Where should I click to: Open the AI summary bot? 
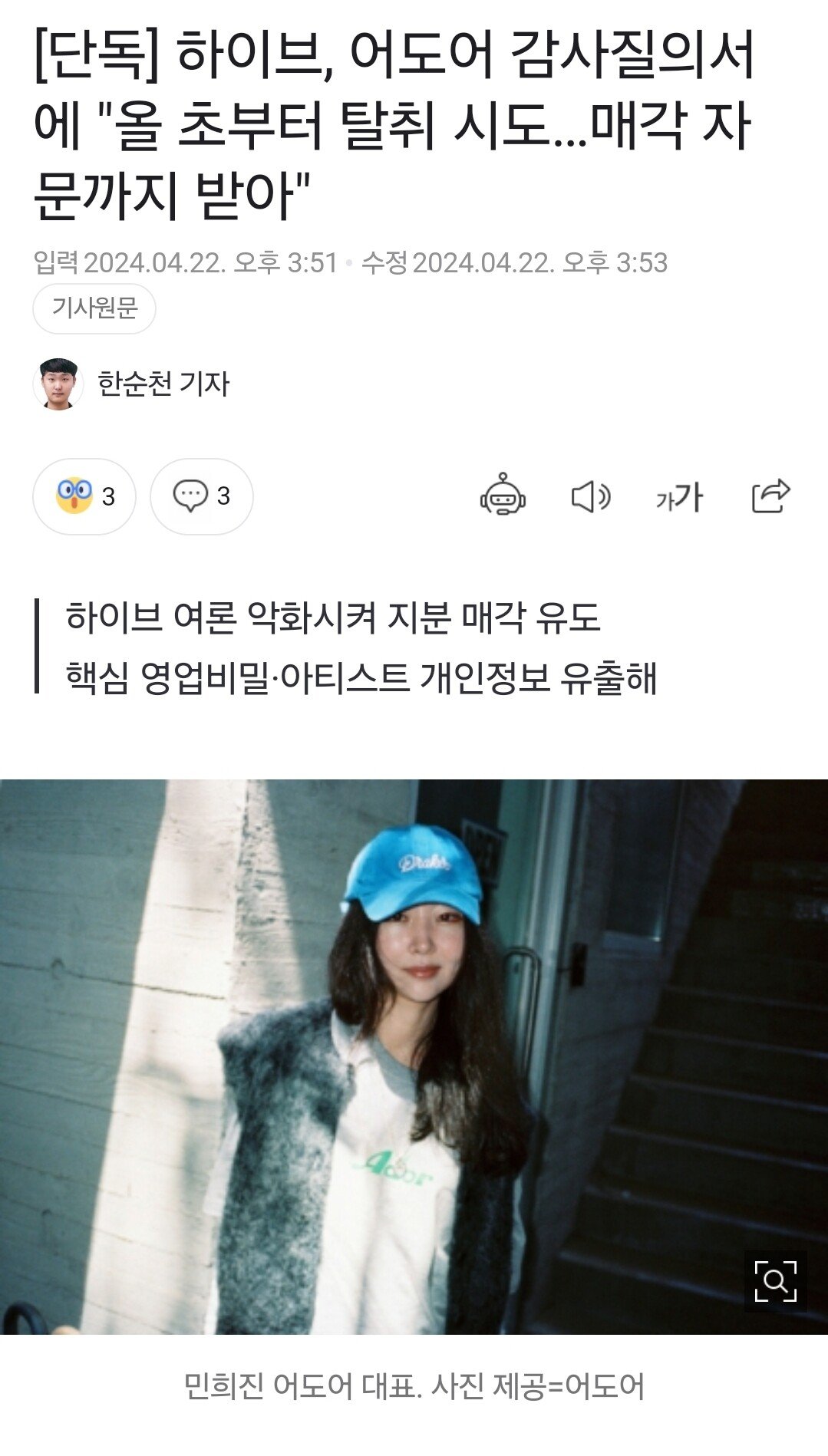[x=503, y=495]
